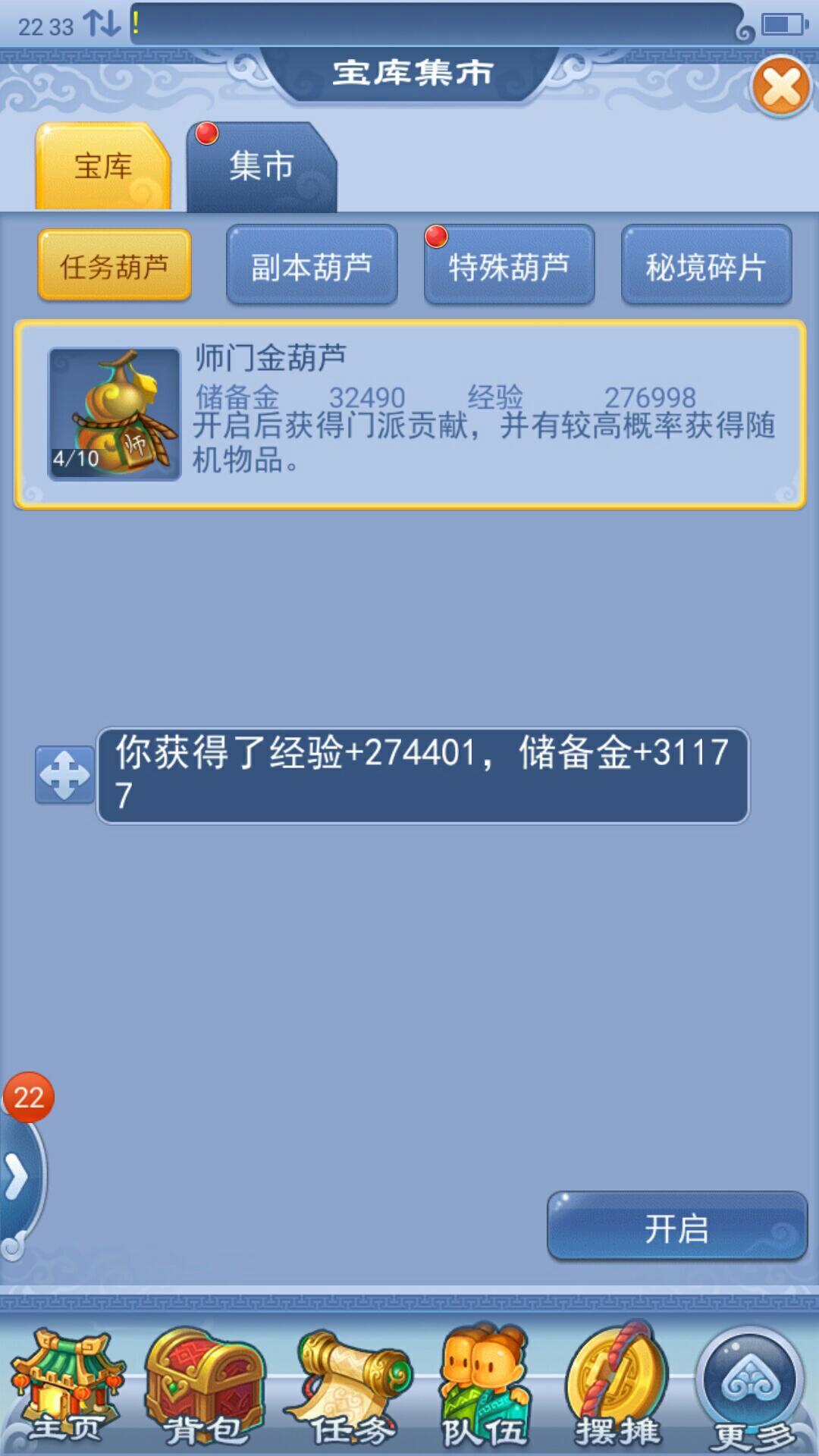The image size is (819, 1456).
Task: Open the 队伍 team menu
Action: [x=485, y=1389]
